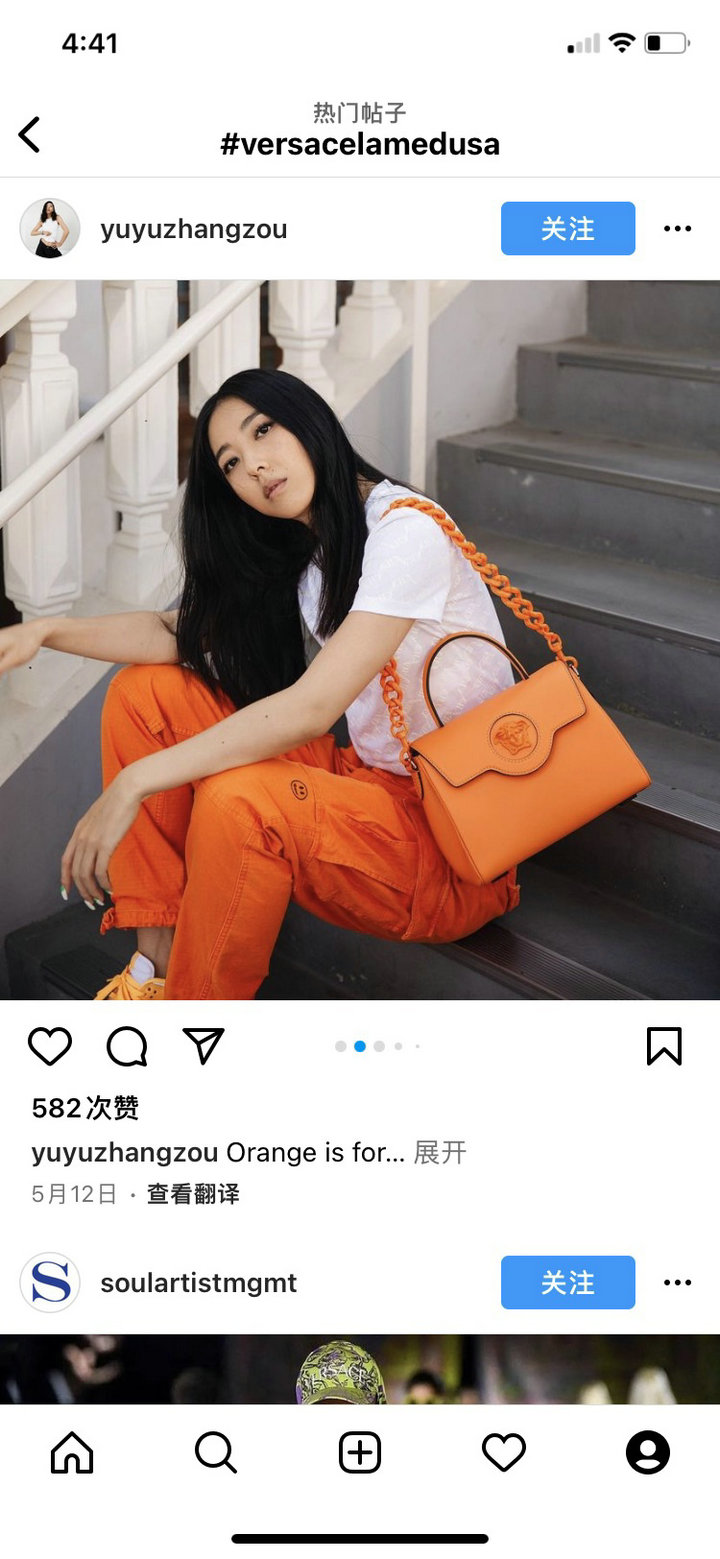The height and width of the screenshot is (1559, 720).
Task: Comment on yuyuzhangzou's post
Action: [127, 1046]
